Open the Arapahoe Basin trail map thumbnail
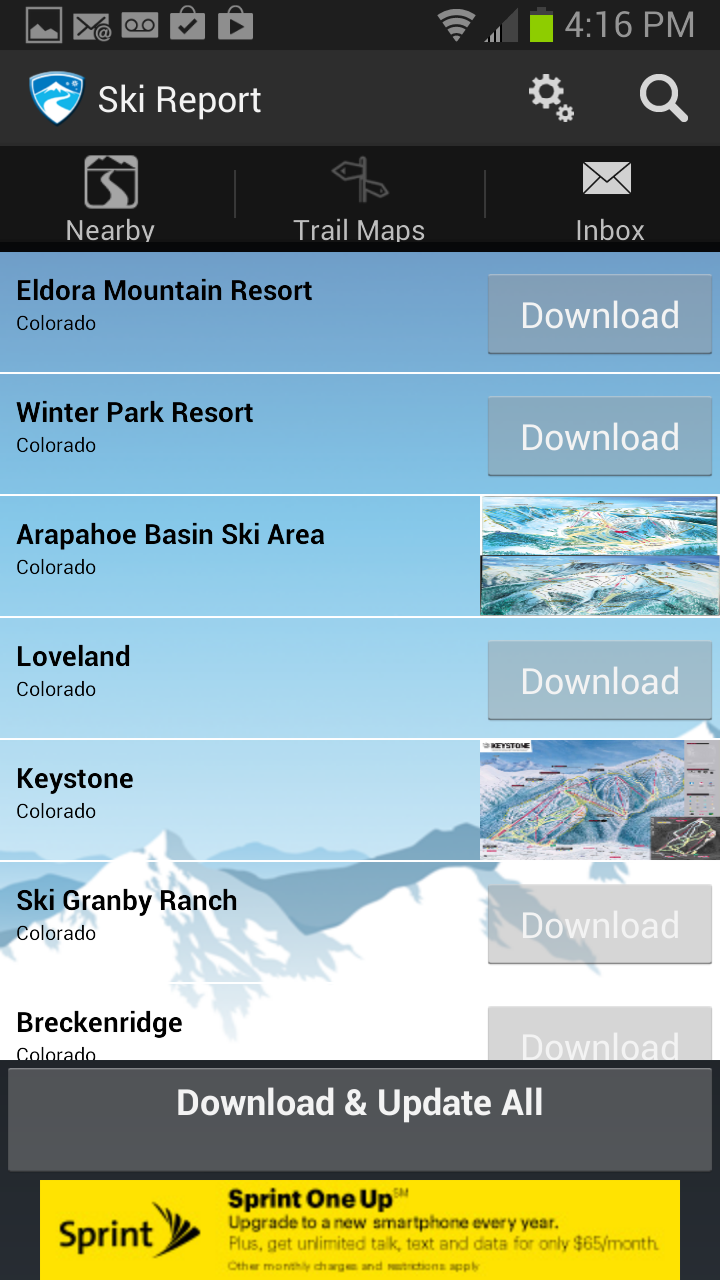The image size is (720, 1280). 599,556
